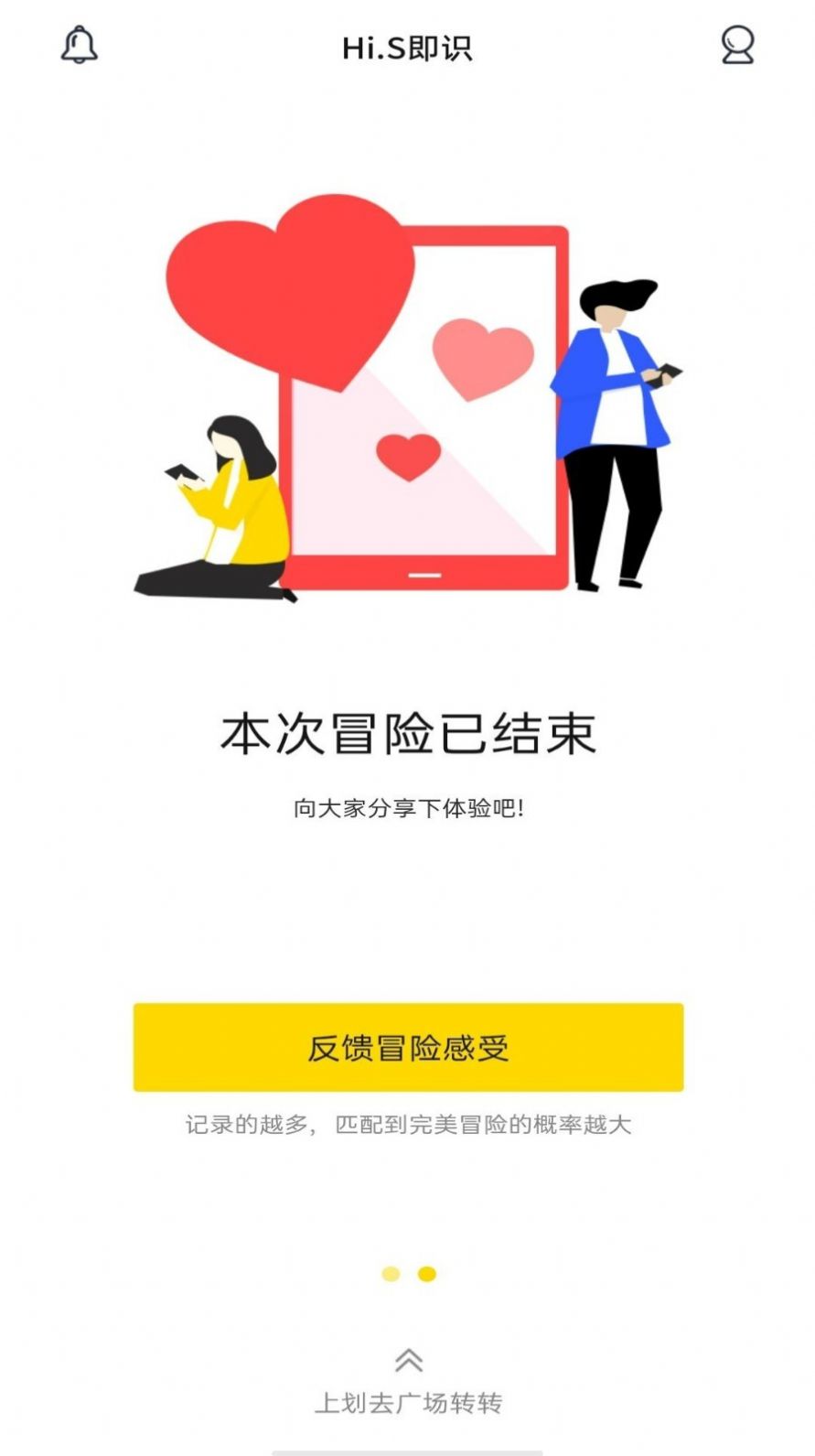Open the notifications bell
This screenshot has width=815, height=1456.
80,45
